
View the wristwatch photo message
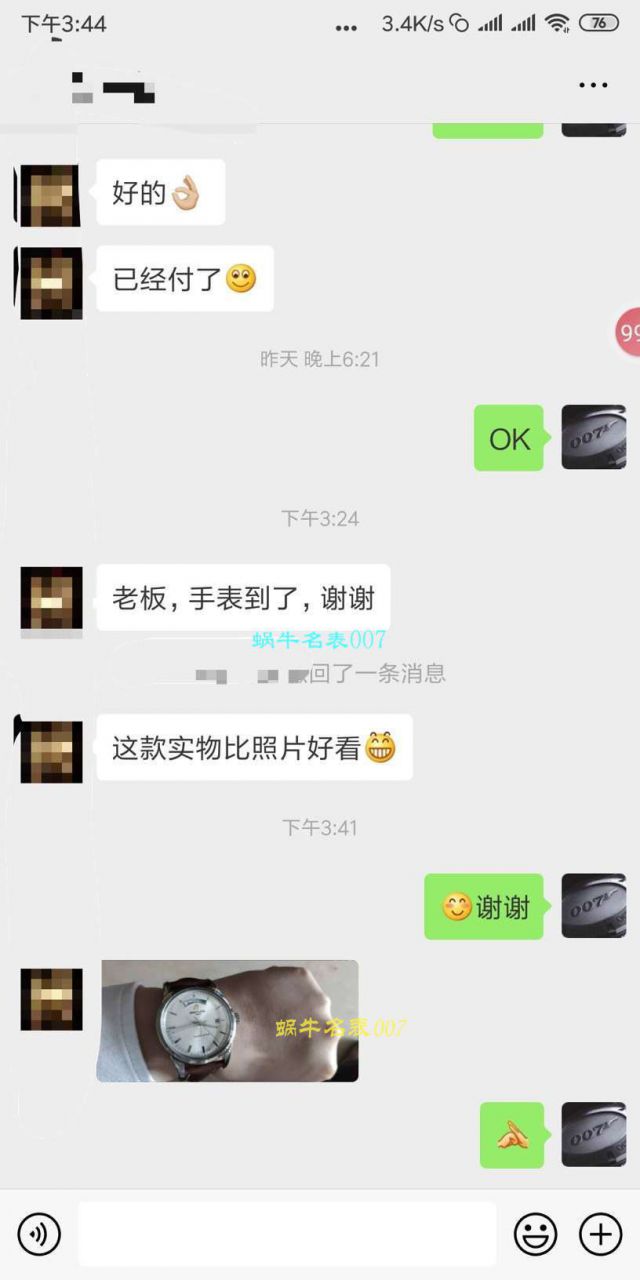click(228, 1020)
